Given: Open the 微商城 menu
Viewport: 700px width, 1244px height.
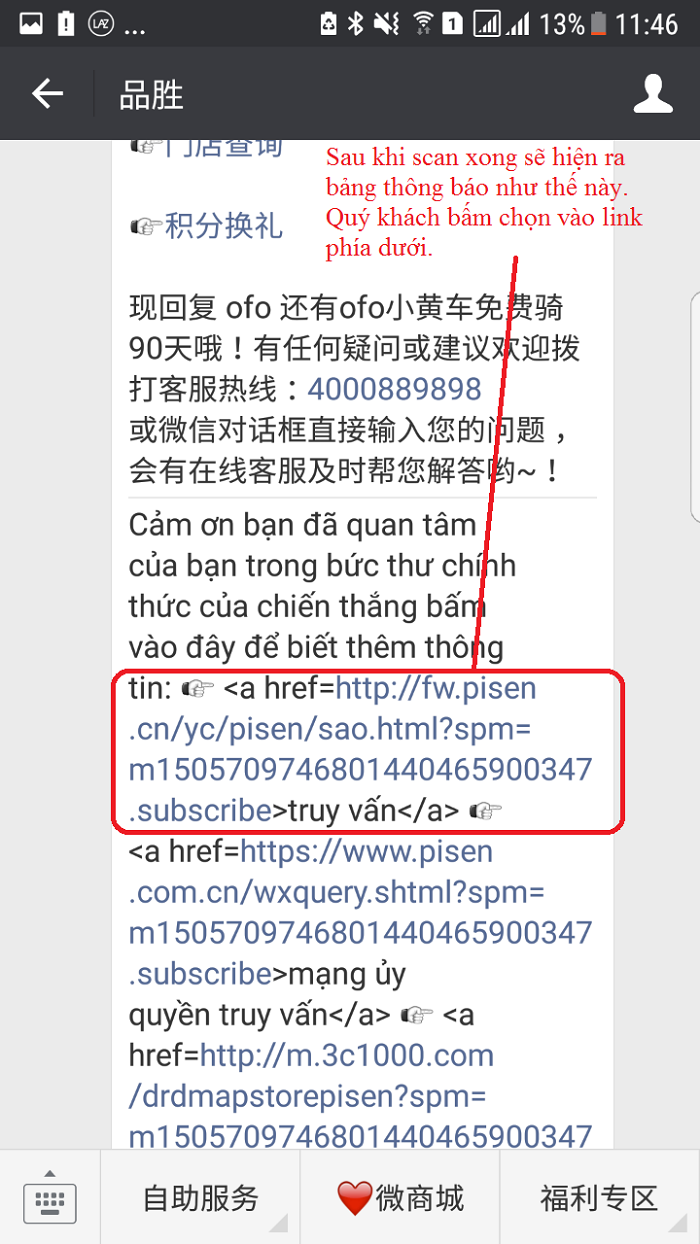Looking at the screenshot, I should point(400,1197).
